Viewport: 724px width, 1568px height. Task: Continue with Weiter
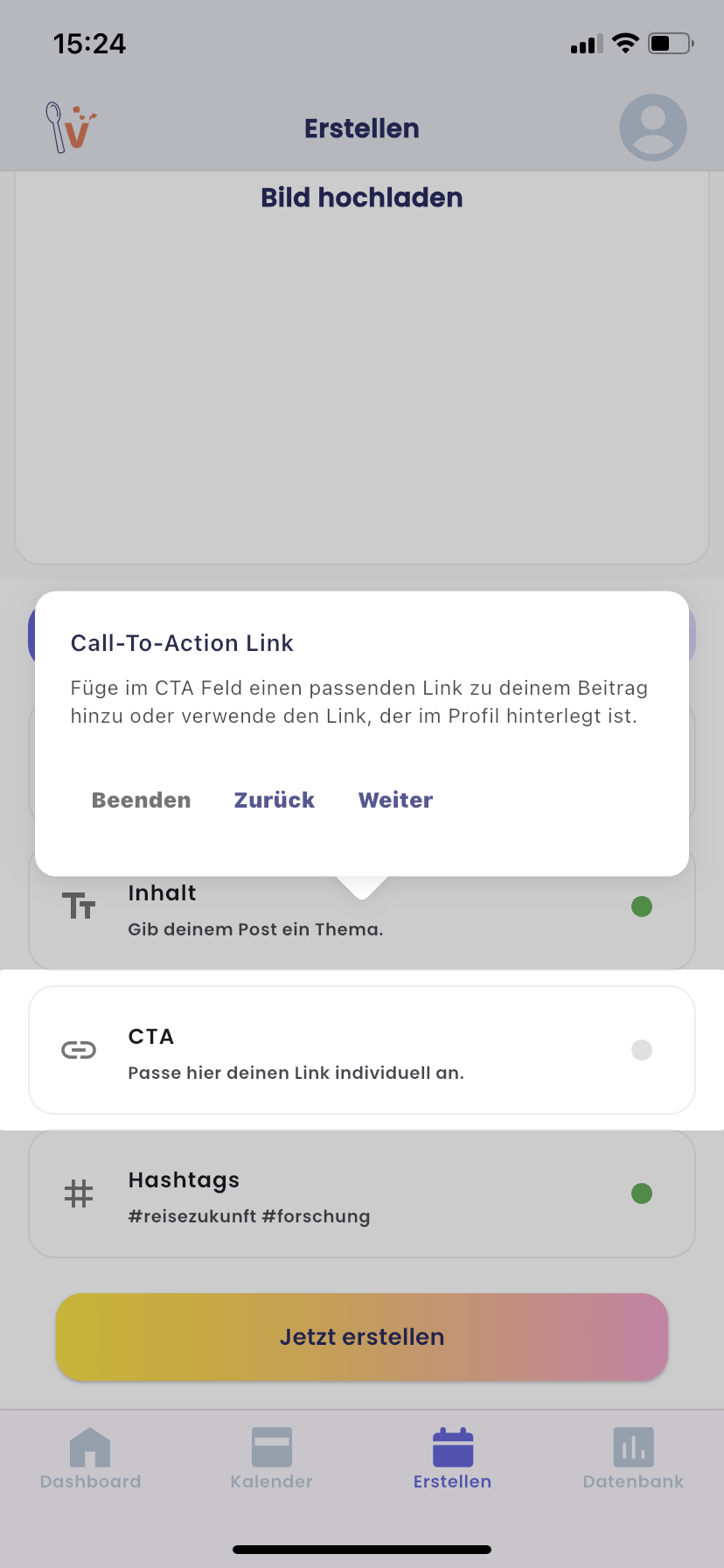tap(395, 800)
